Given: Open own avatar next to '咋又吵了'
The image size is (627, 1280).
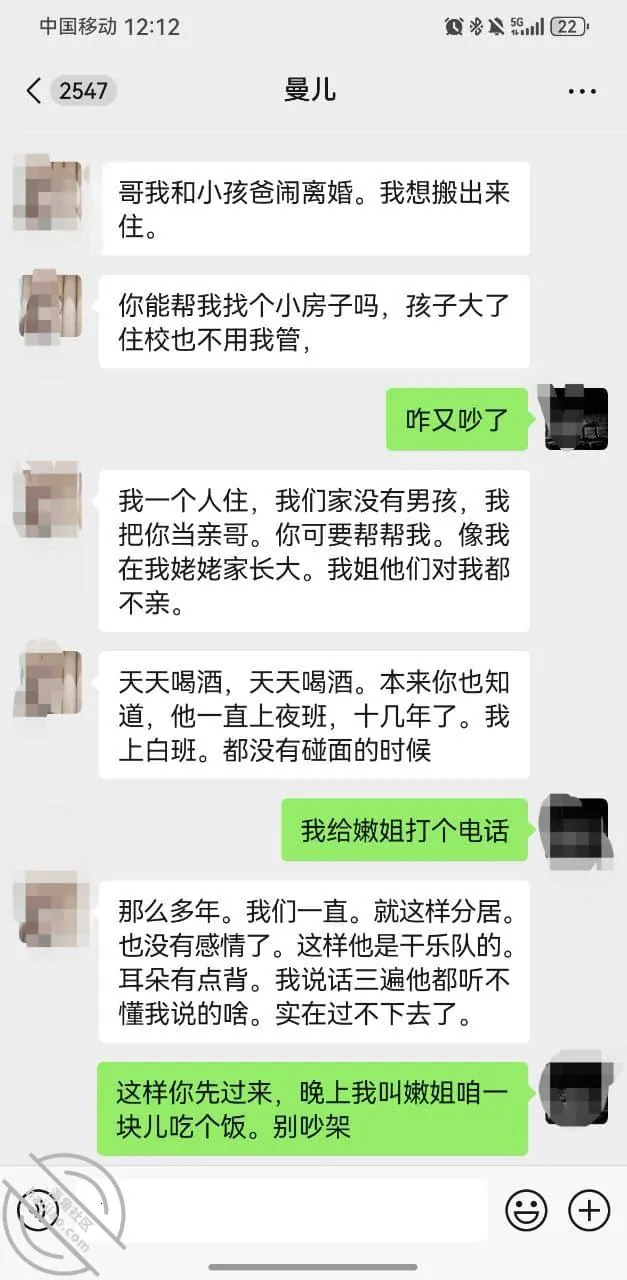Looking at the screenshot, I should click(577, 418).
